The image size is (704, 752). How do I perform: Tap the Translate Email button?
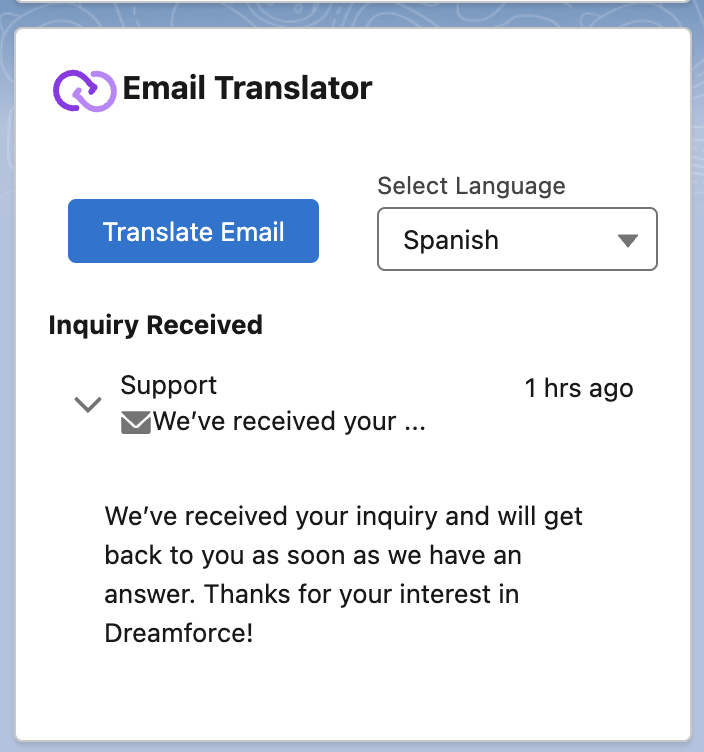pyautogui.click(x=193, y=232)
